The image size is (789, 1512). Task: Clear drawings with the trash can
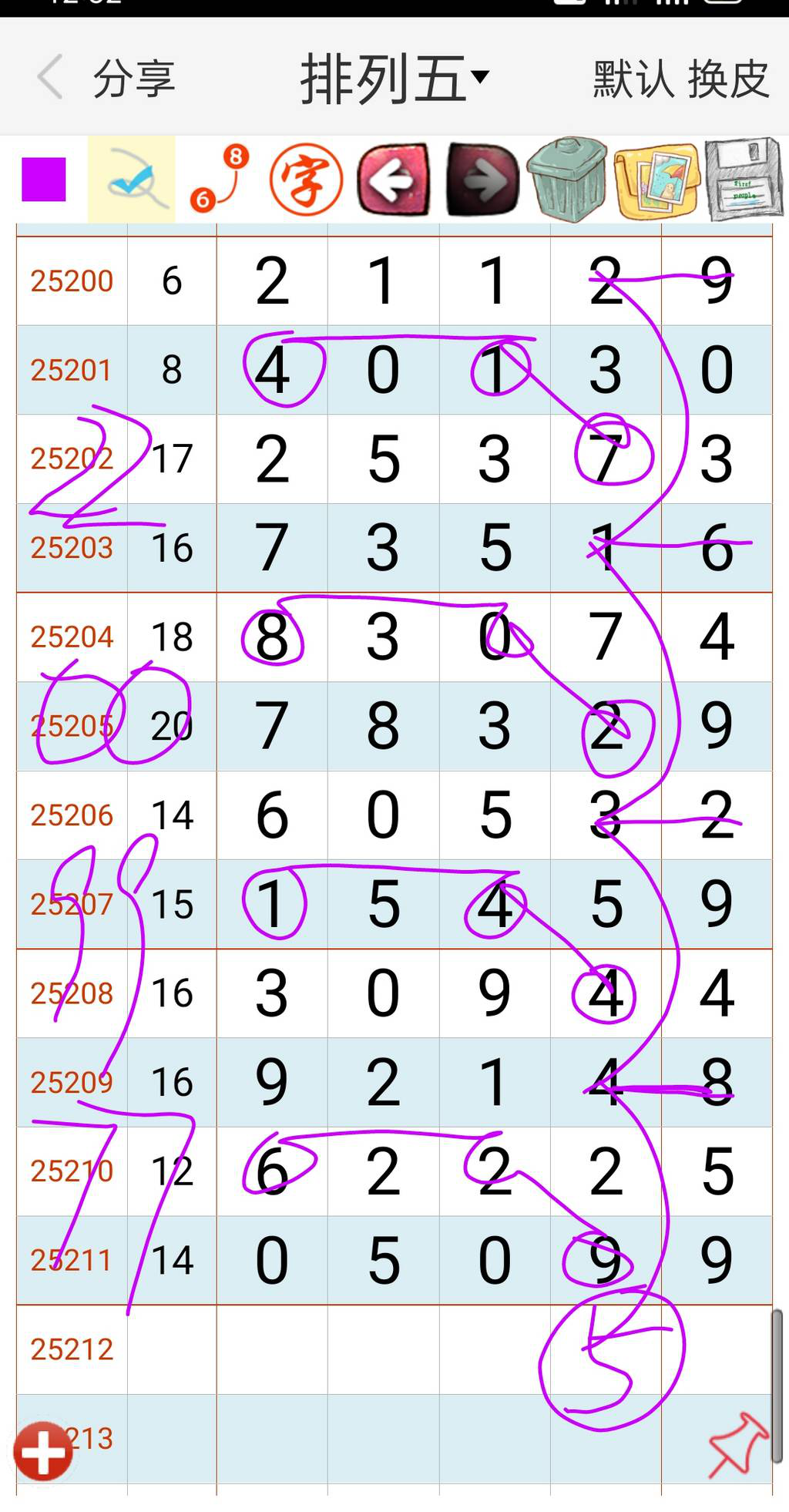pos(568,180)
